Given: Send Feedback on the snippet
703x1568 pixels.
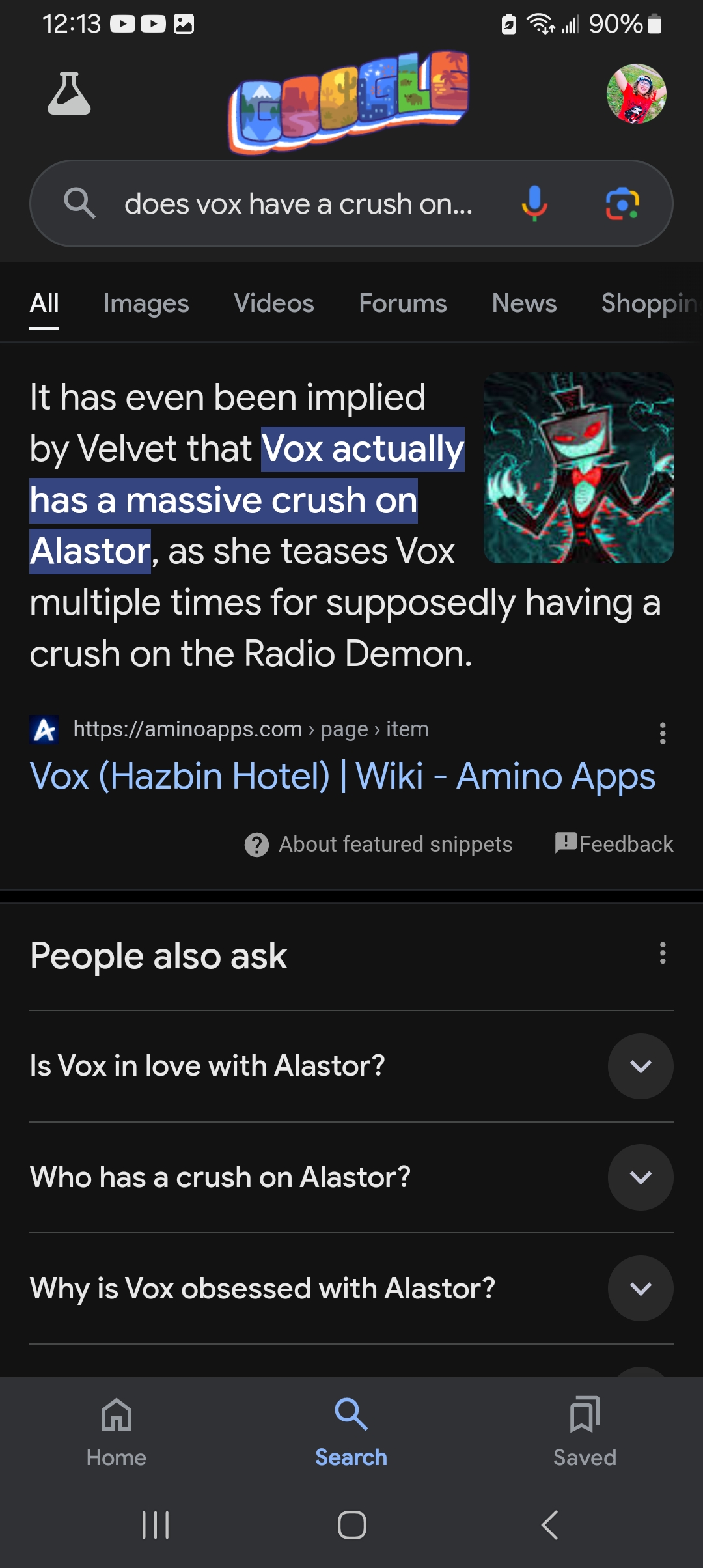Looking at the screenshot, I should [x=614, y=845].
